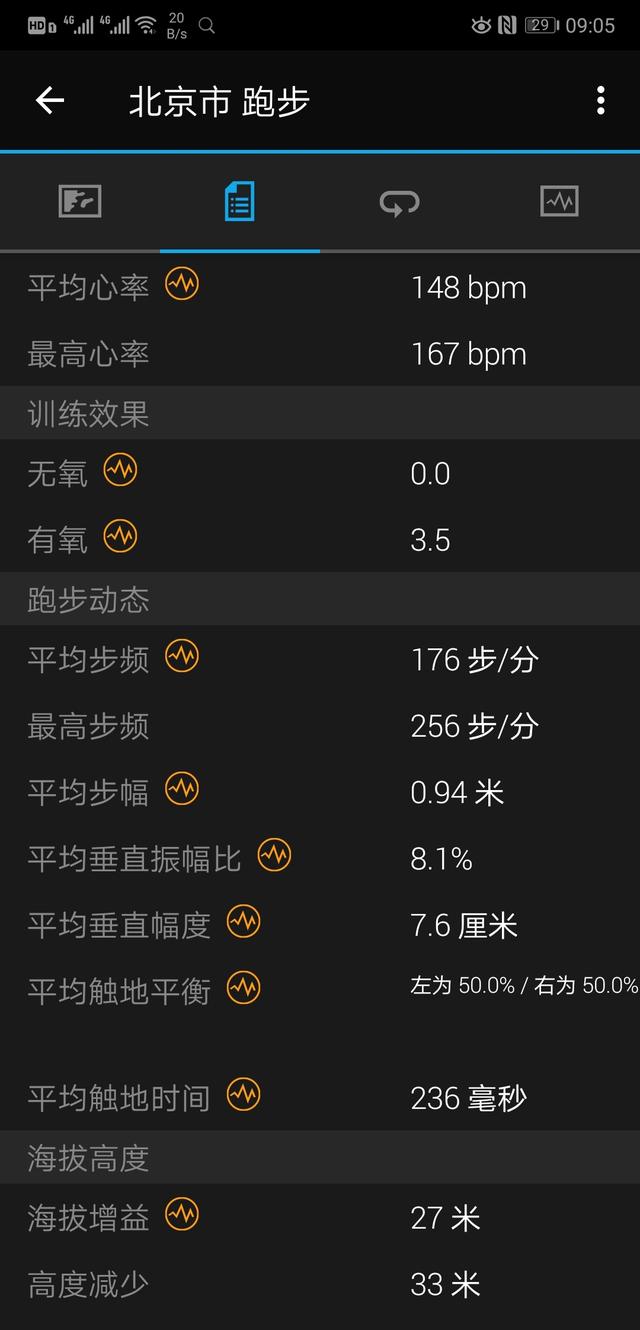
Task: View the chart for 平均触地平衡
Action: point(243,989)
